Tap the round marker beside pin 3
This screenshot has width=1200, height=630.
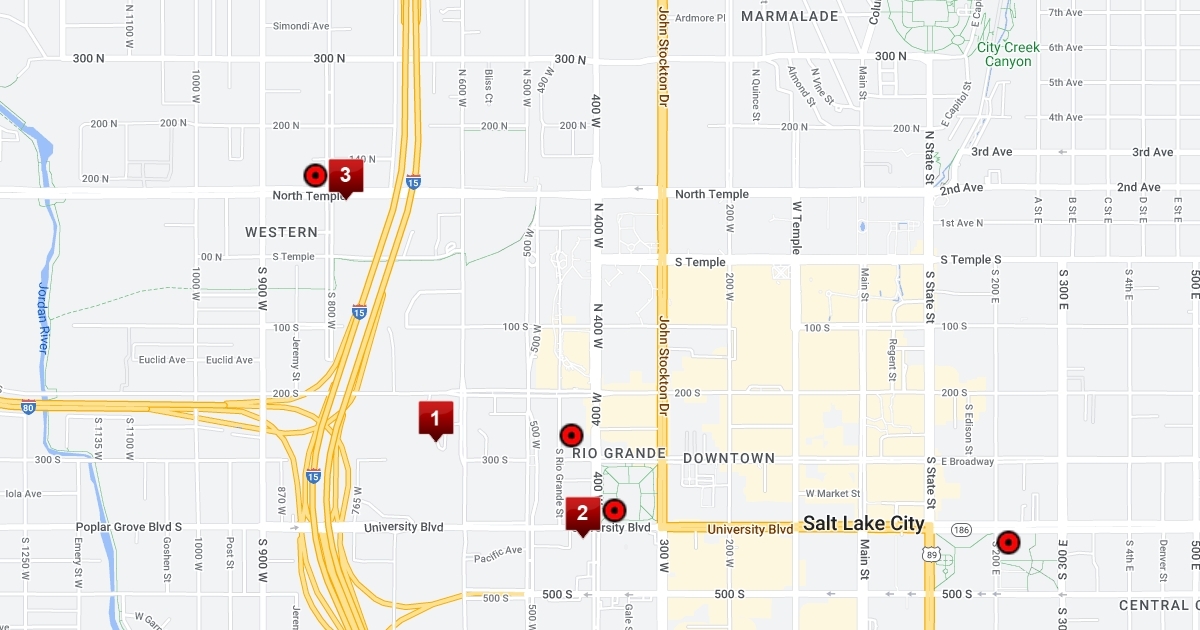coord(315,176)
